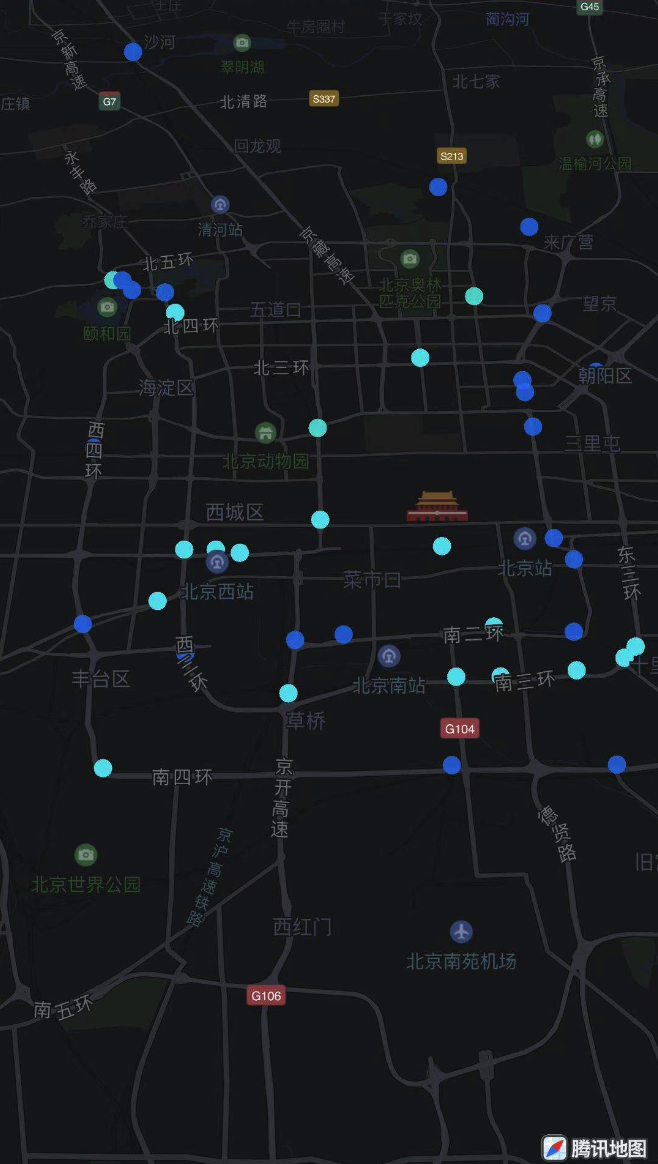The height and width of the screenshot is (1164, 658).
Task: Select the 北京站 railway station icon
Action: click(525, 539)
